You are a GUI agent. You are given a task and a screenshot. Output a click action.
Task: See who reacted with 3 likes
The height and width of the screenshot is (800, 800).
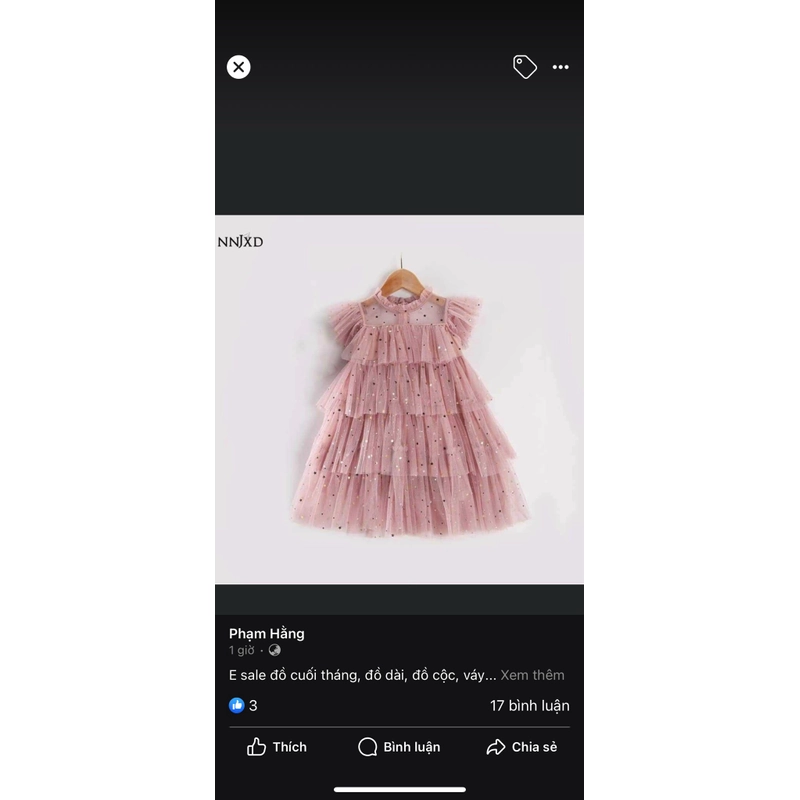tap(244, 705)
